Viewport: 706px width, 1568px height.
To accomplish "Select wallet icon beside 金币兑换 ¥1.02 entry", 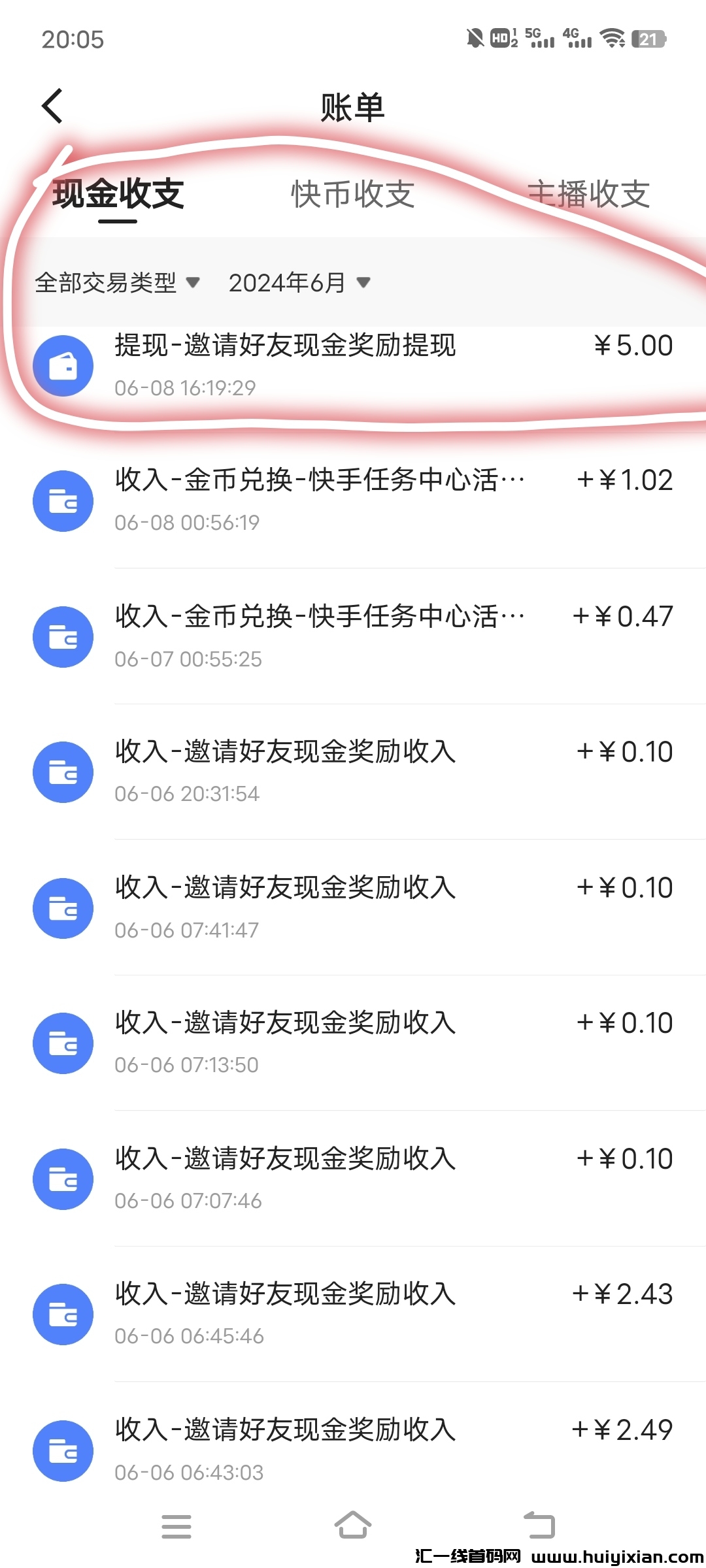I will pyautogui.click(x=63, y=500).
